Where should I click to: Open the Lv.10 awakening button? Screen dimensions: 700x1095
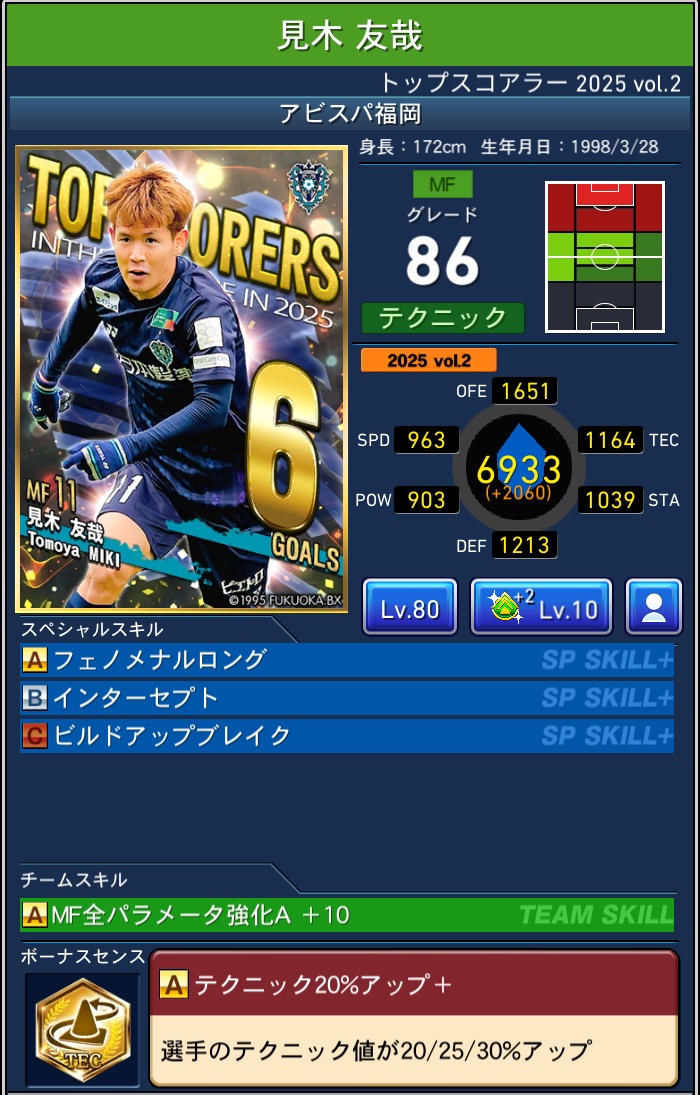coord(541,607)
